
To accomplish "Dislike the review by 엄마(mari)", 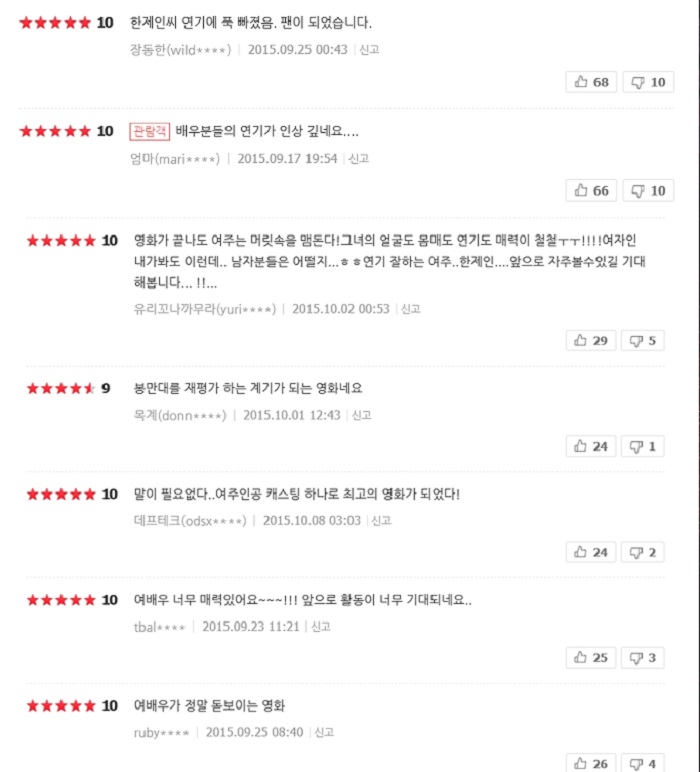I will click(648, 190).
